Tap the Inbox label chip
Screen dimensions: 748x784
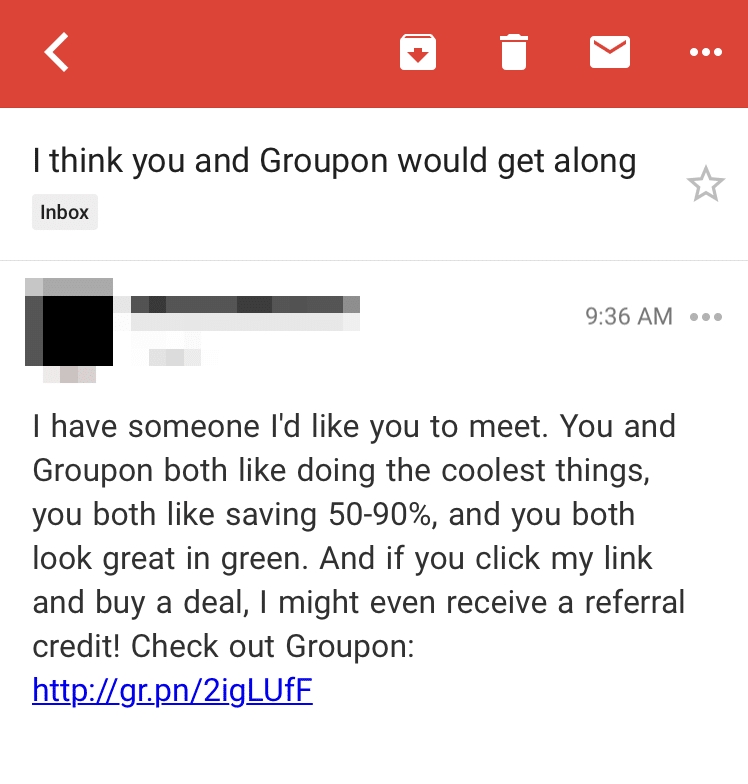click(65, 212)
